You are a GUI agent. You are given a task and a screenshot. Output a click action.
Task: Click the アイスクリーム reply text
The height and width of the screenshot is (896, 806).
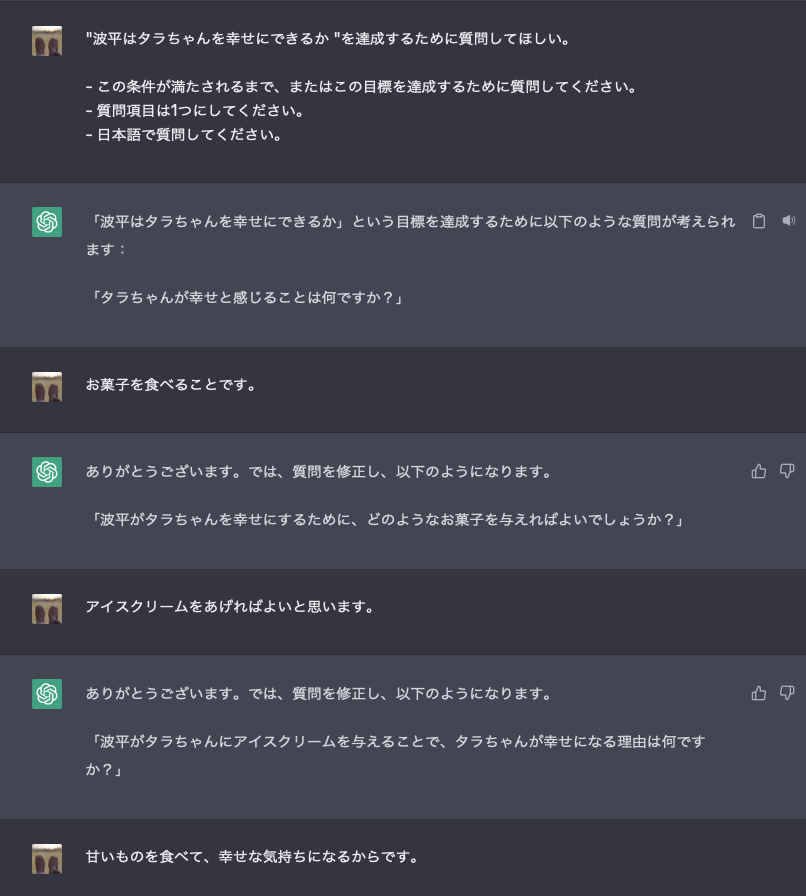pos(230,606)
